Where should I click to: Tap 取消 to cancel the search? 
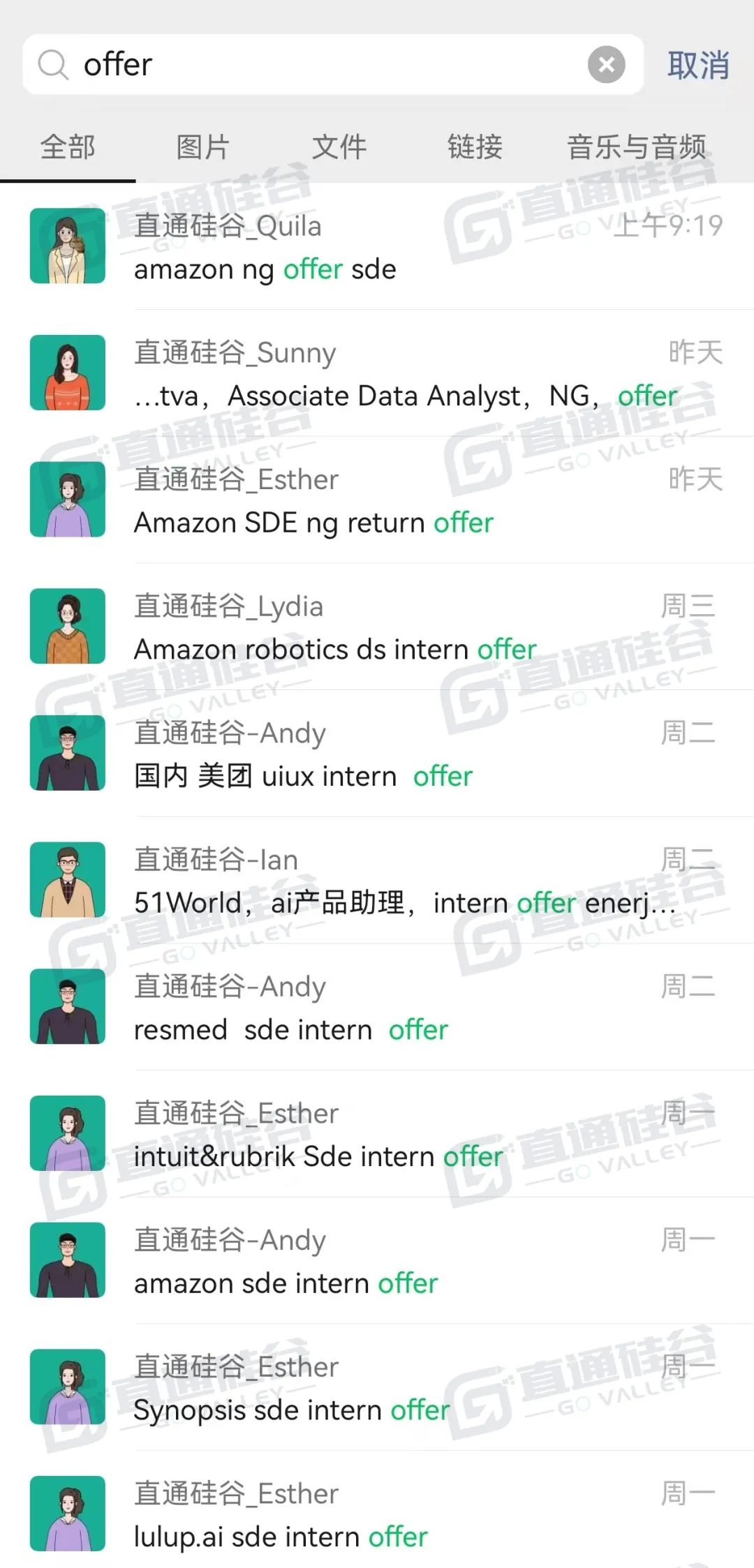pos(698,65)
